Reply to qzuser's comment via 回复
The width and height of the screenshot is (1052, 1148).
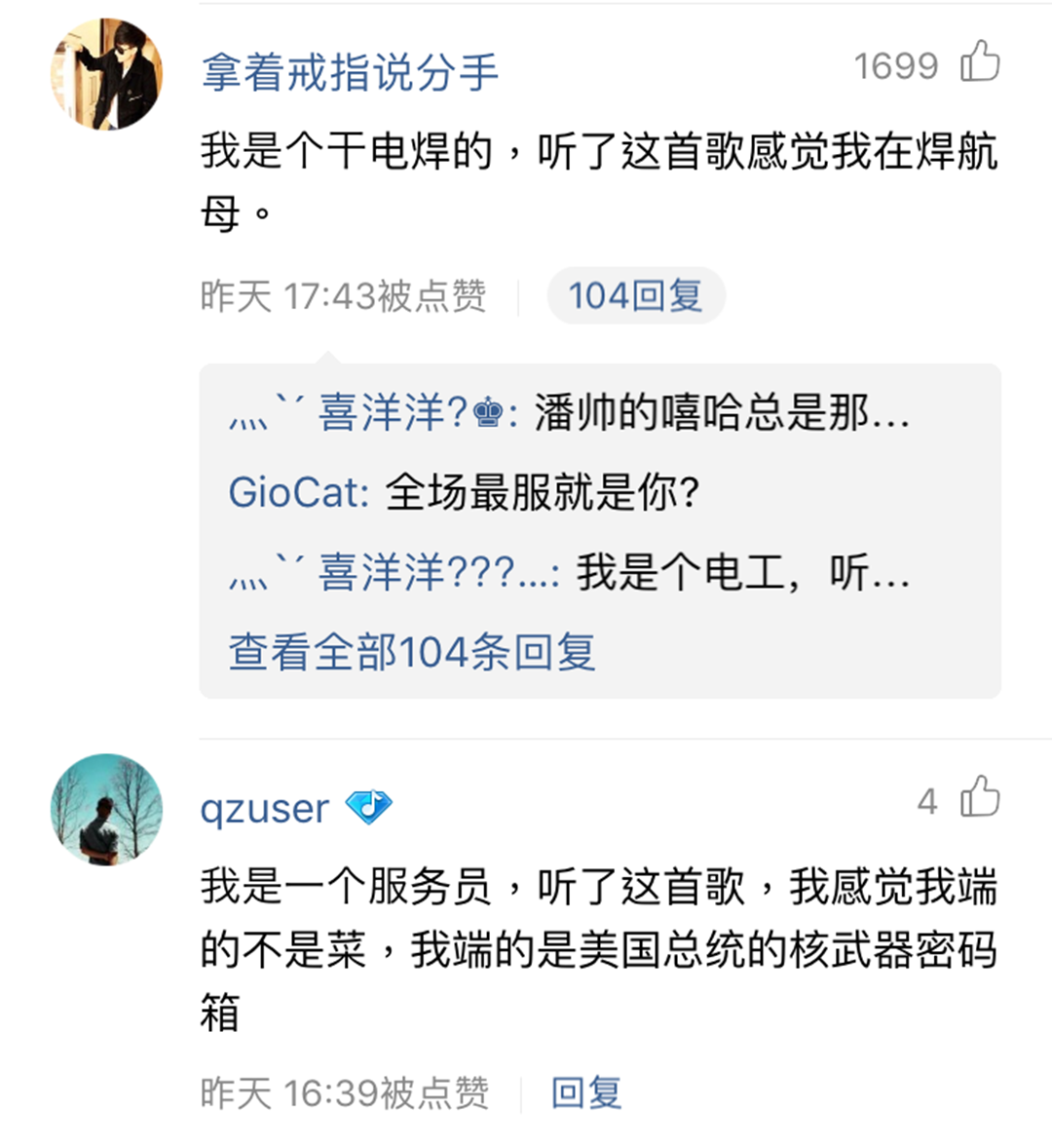click(x=585, y=1092)
